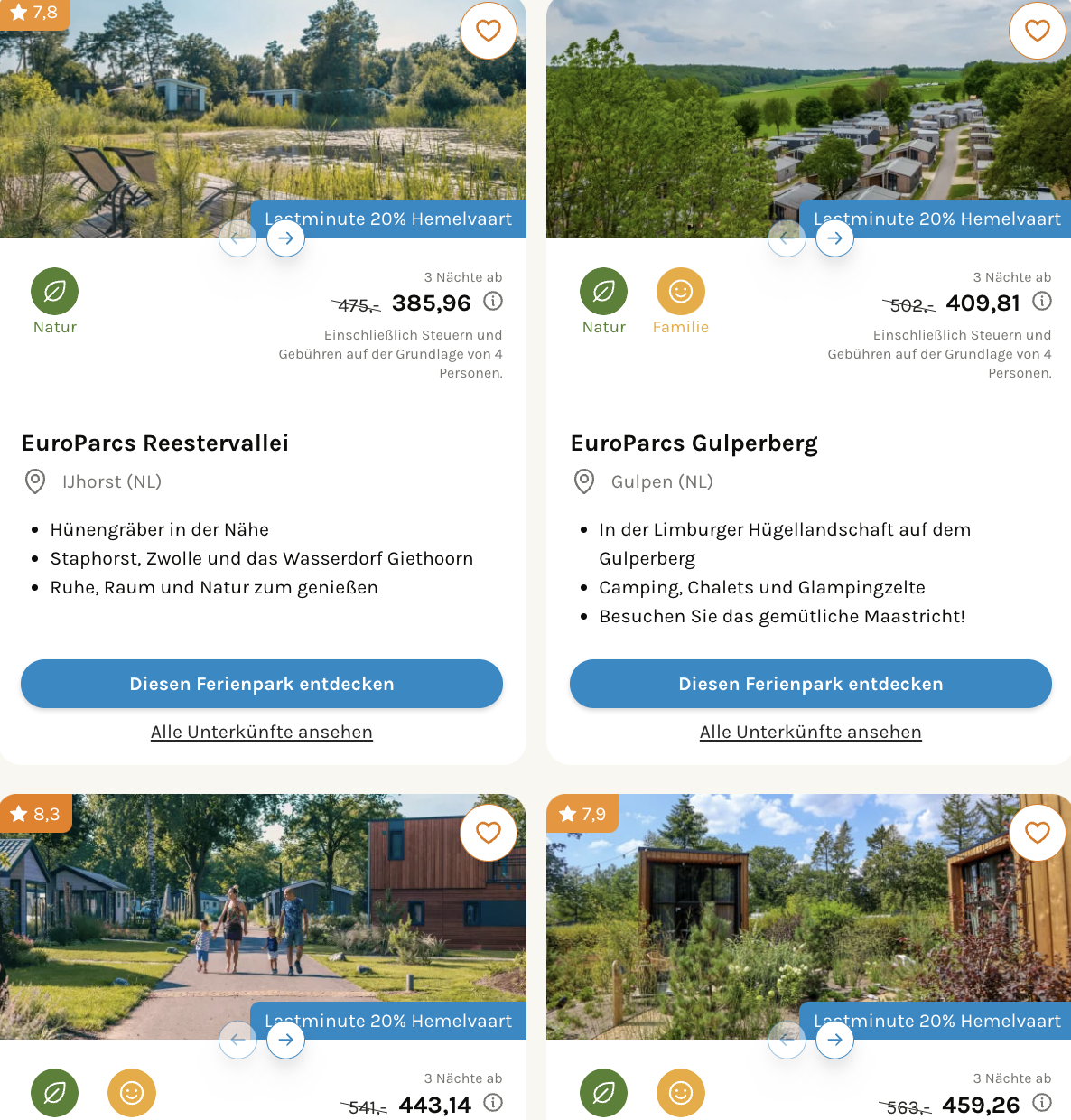The image size is (1071, 1120).
Task: Open price info for 459,26 offer
Action: coord(1042,1103)
